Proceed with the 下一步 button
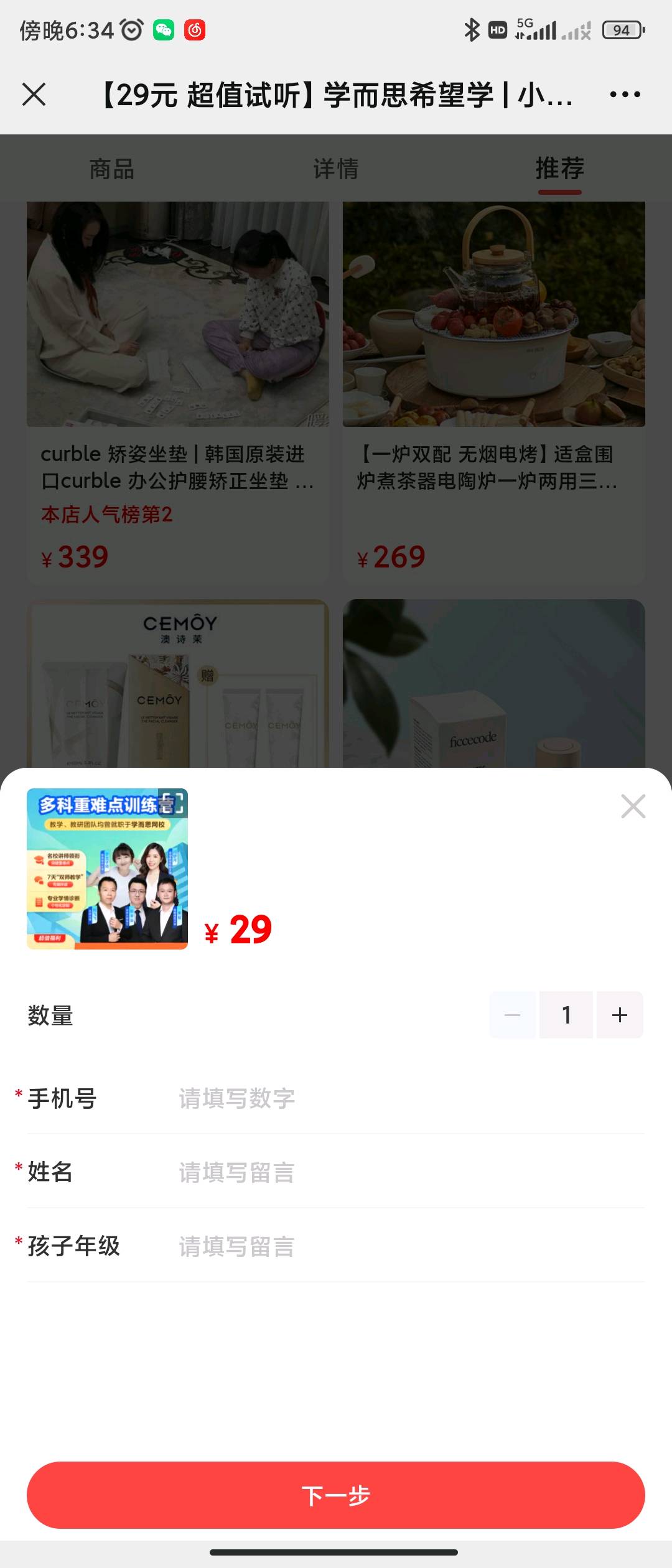This screenshot has width=672, height=1568. [336, 1495]
